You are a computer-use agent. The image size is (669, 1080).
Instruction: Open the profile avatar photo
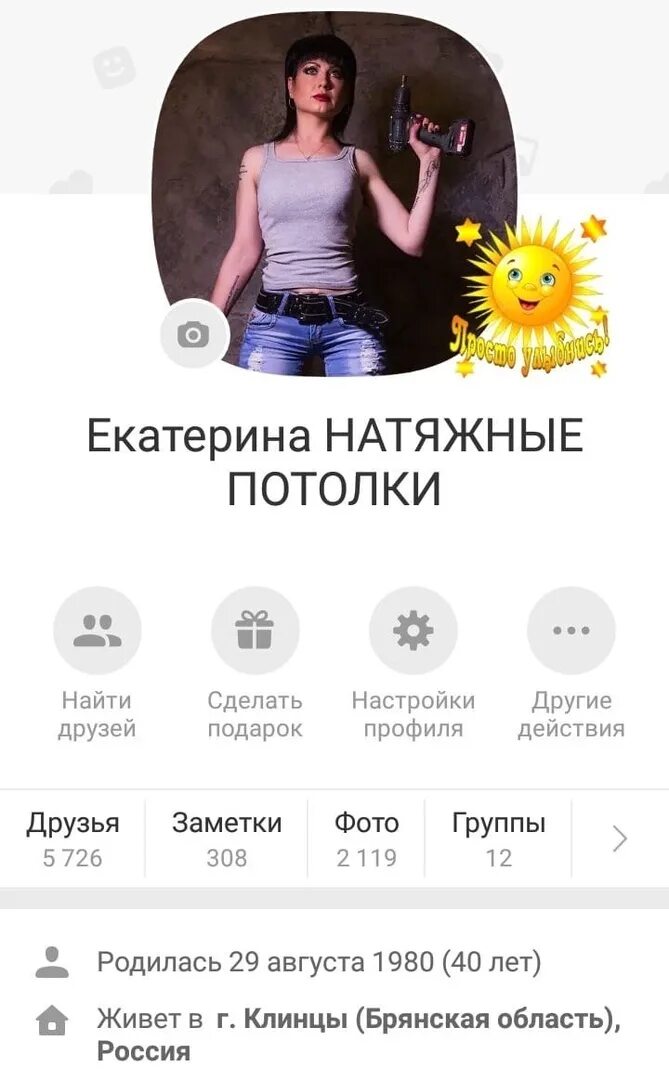pos(335,190)
